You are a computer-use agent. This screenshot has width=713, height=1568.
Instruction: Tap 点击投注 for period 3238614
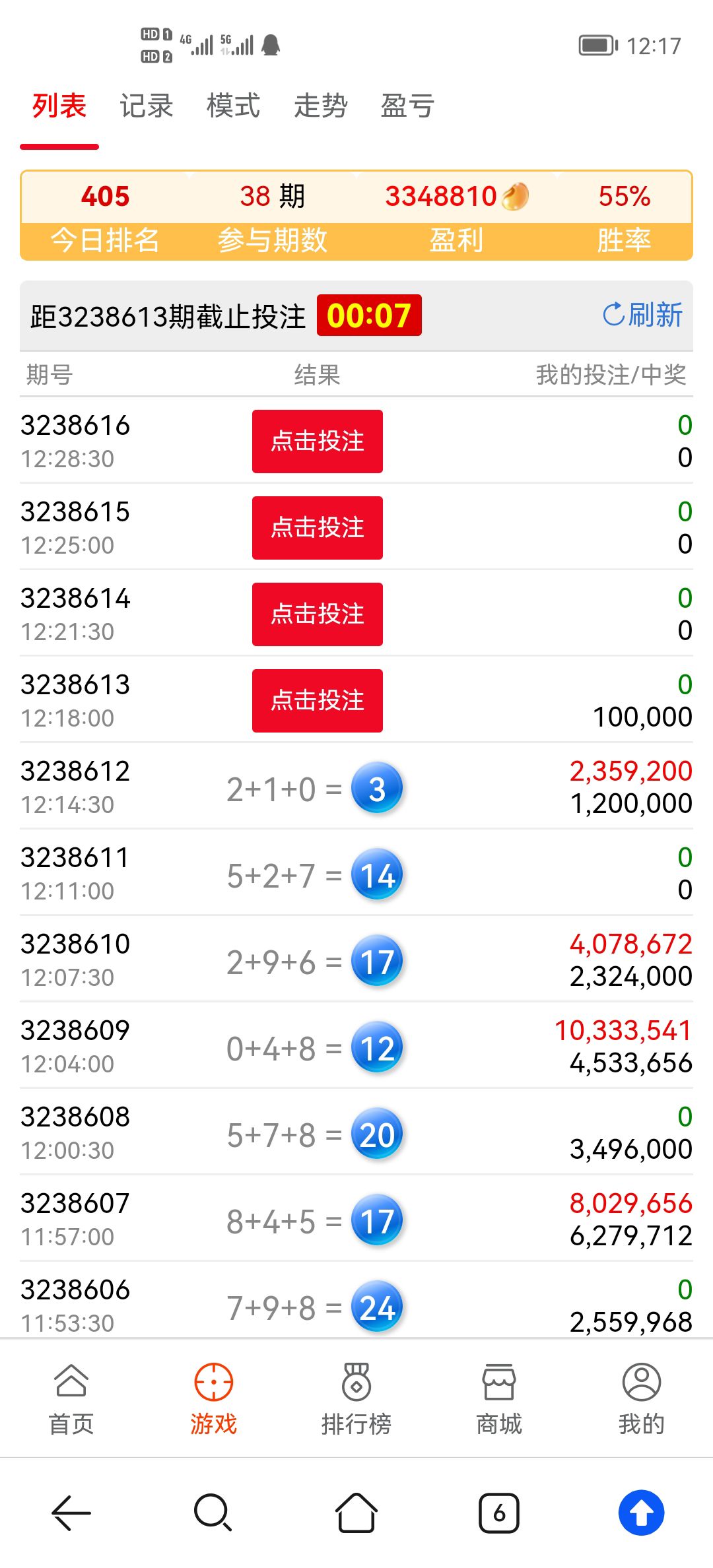(x=317, y=614)
